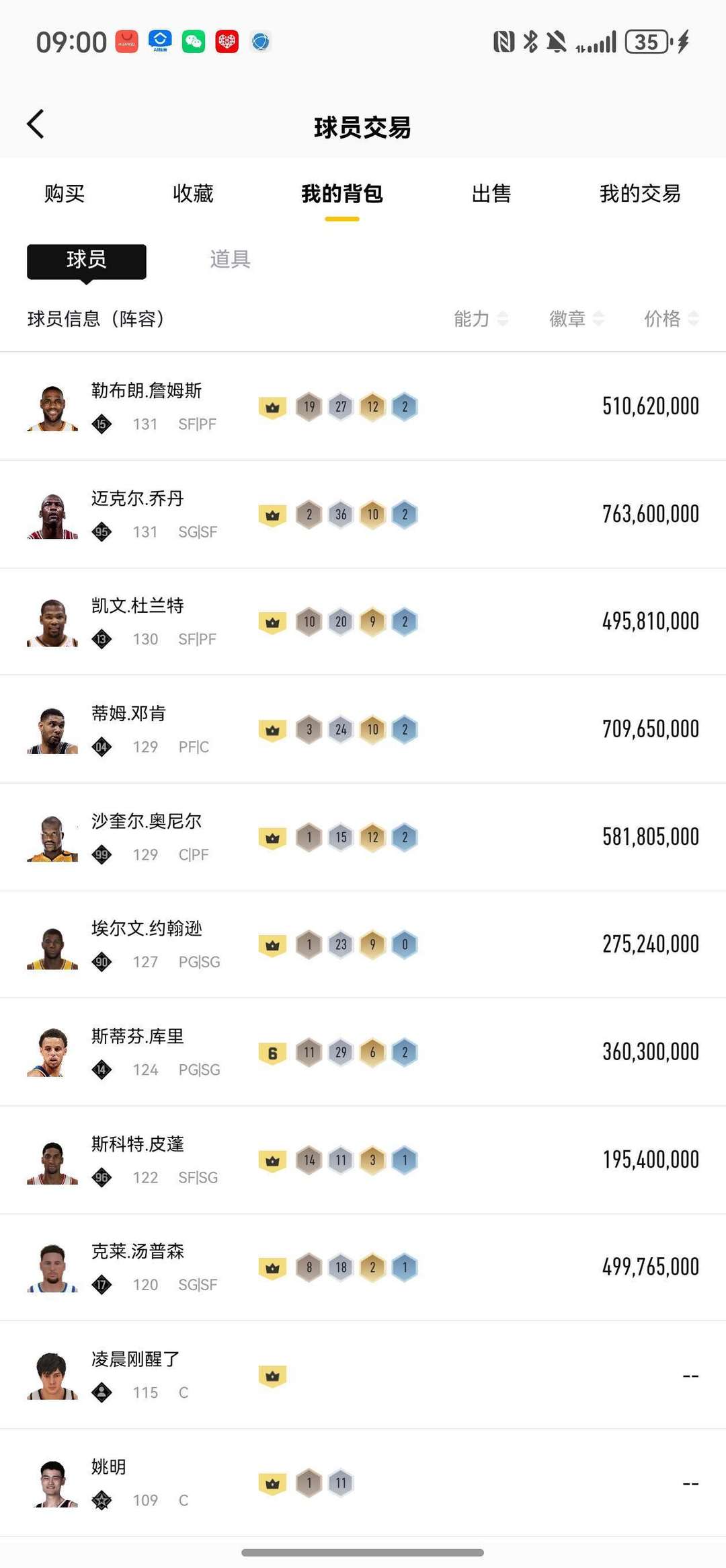726x1568 pixels.
Task: Open the 埃尔文.约翰逊 player row
Action: 363,944
